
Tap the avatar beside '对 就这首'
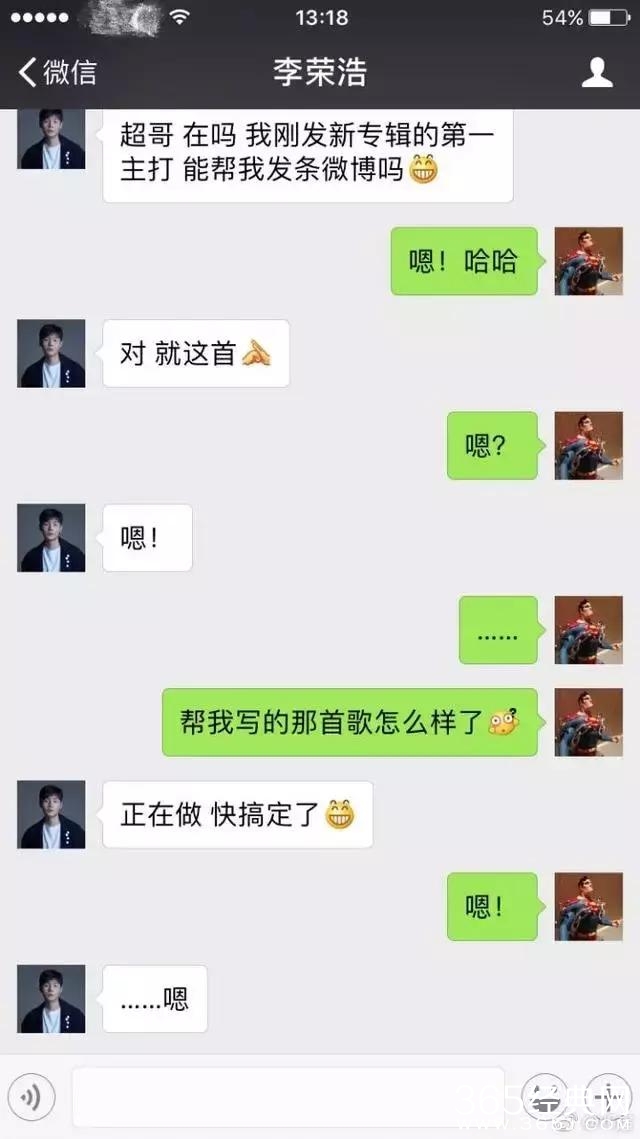point(51,353)
